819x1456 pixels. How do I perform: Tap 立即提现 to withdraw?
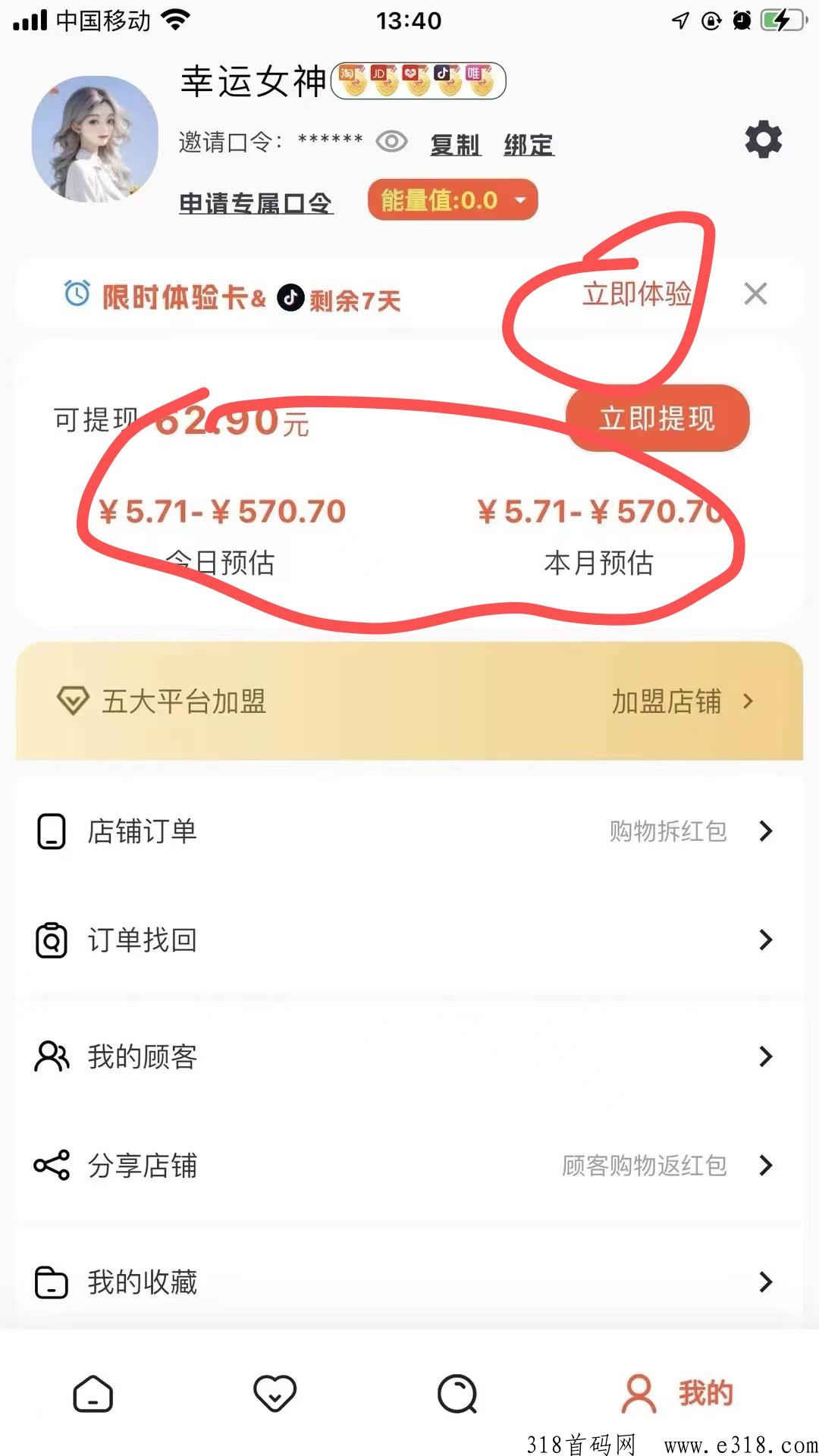(x=657, y=418)
